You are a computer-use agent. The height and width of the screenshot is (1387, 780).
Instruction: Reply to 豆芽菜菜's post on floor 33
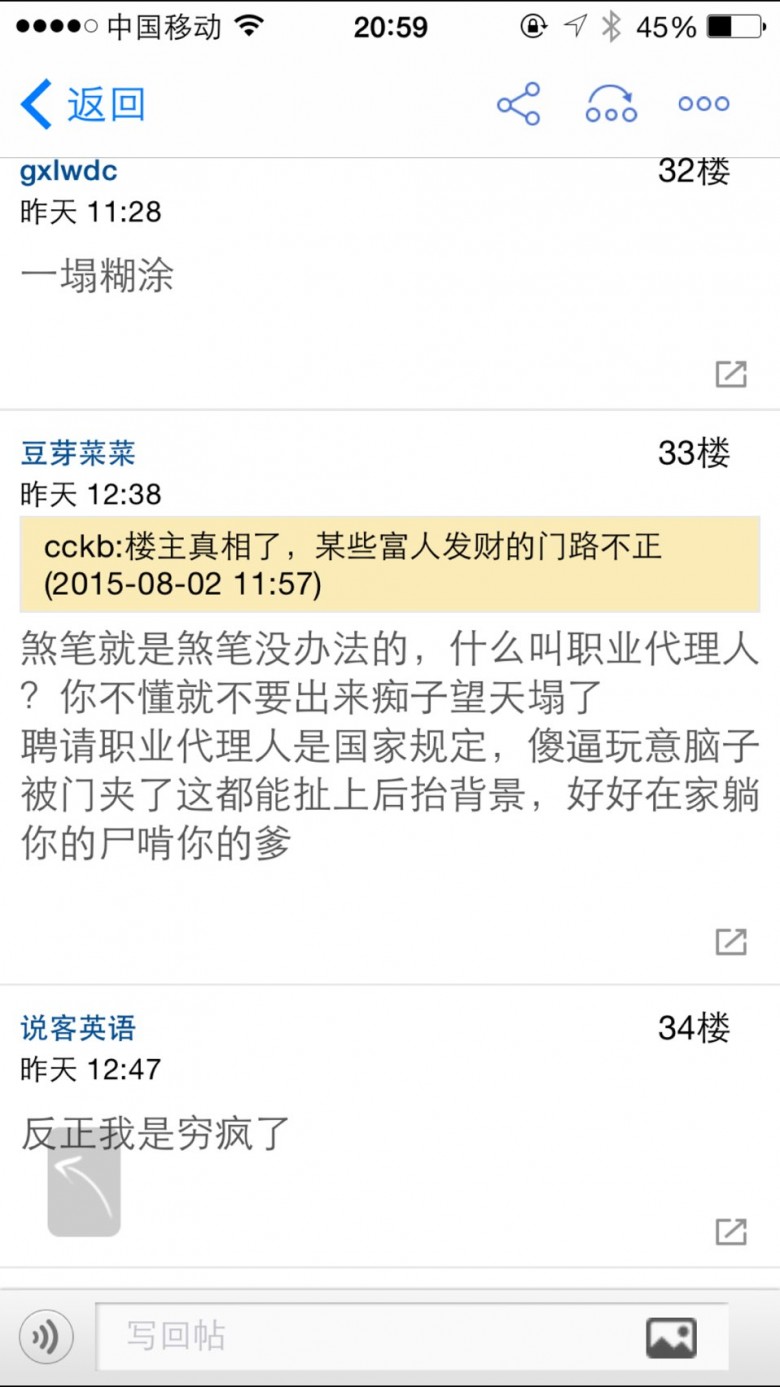(731, 941)
